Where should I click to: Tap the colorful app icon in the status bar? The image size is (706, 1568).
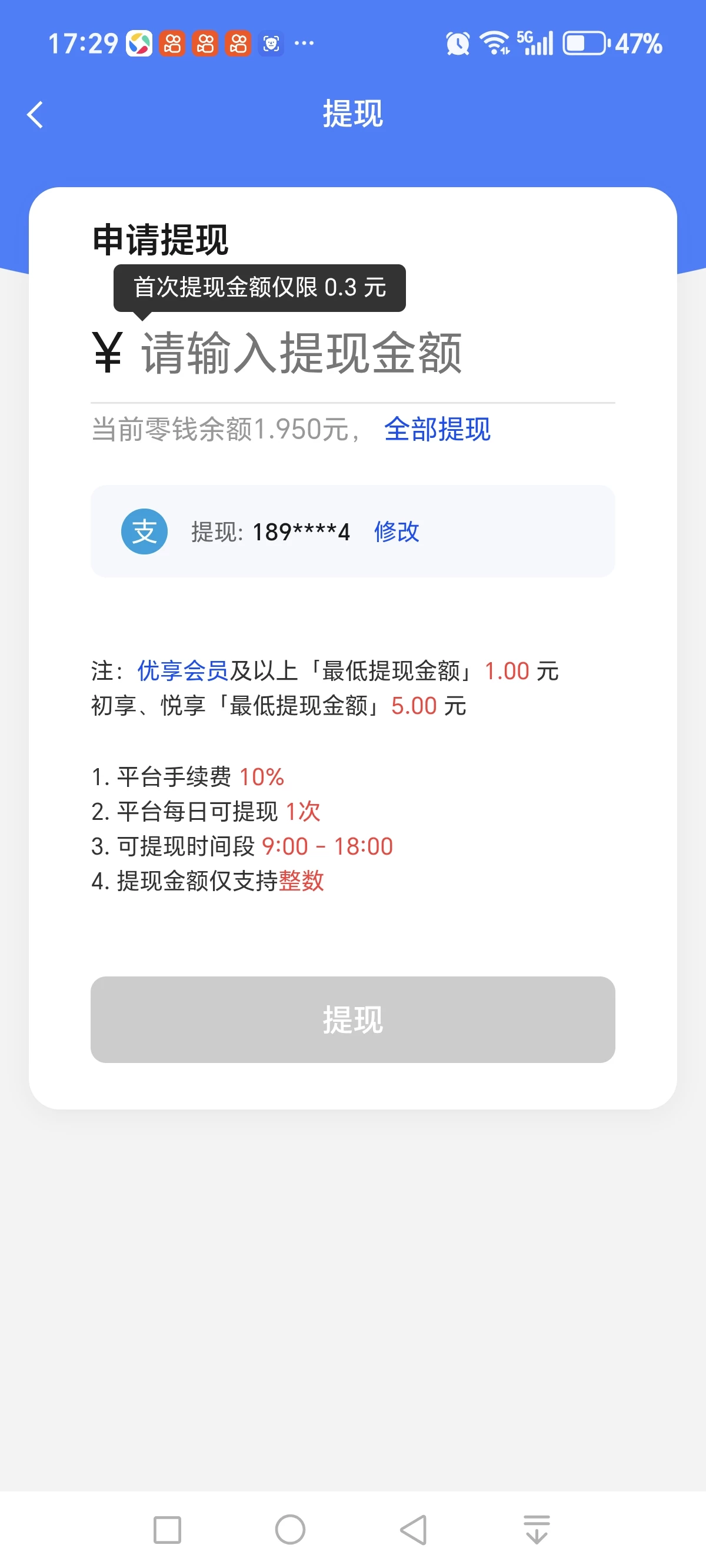[x=139, y=42]
